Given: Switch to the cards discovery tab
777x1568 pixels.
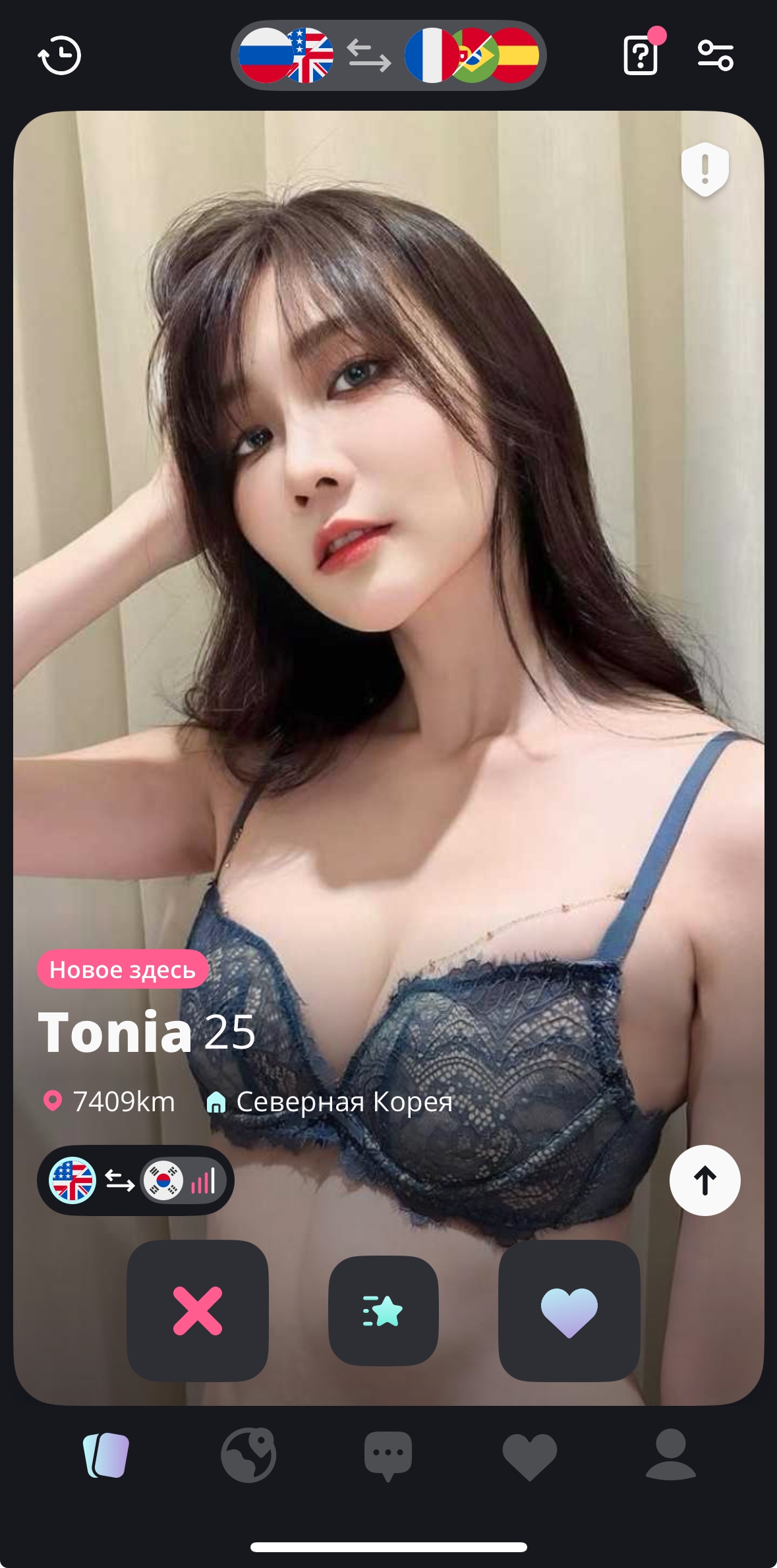Looking at the screenshot, I should [x=106, y=1455].
